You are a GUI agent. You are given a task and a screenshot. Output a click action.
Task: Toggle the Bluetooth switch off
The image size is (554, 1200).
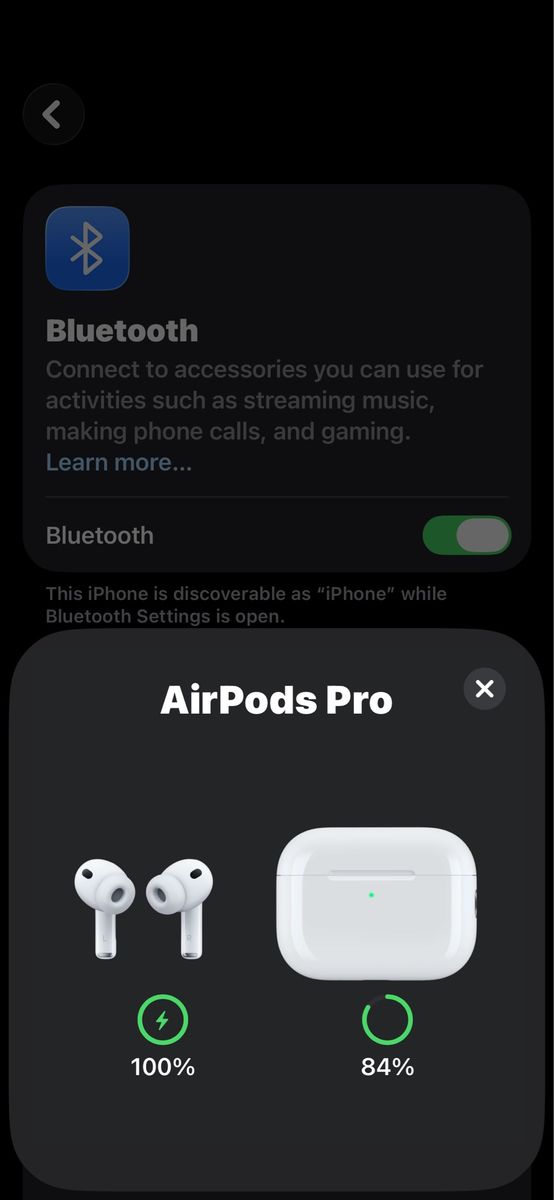click(x=467, y=535)
